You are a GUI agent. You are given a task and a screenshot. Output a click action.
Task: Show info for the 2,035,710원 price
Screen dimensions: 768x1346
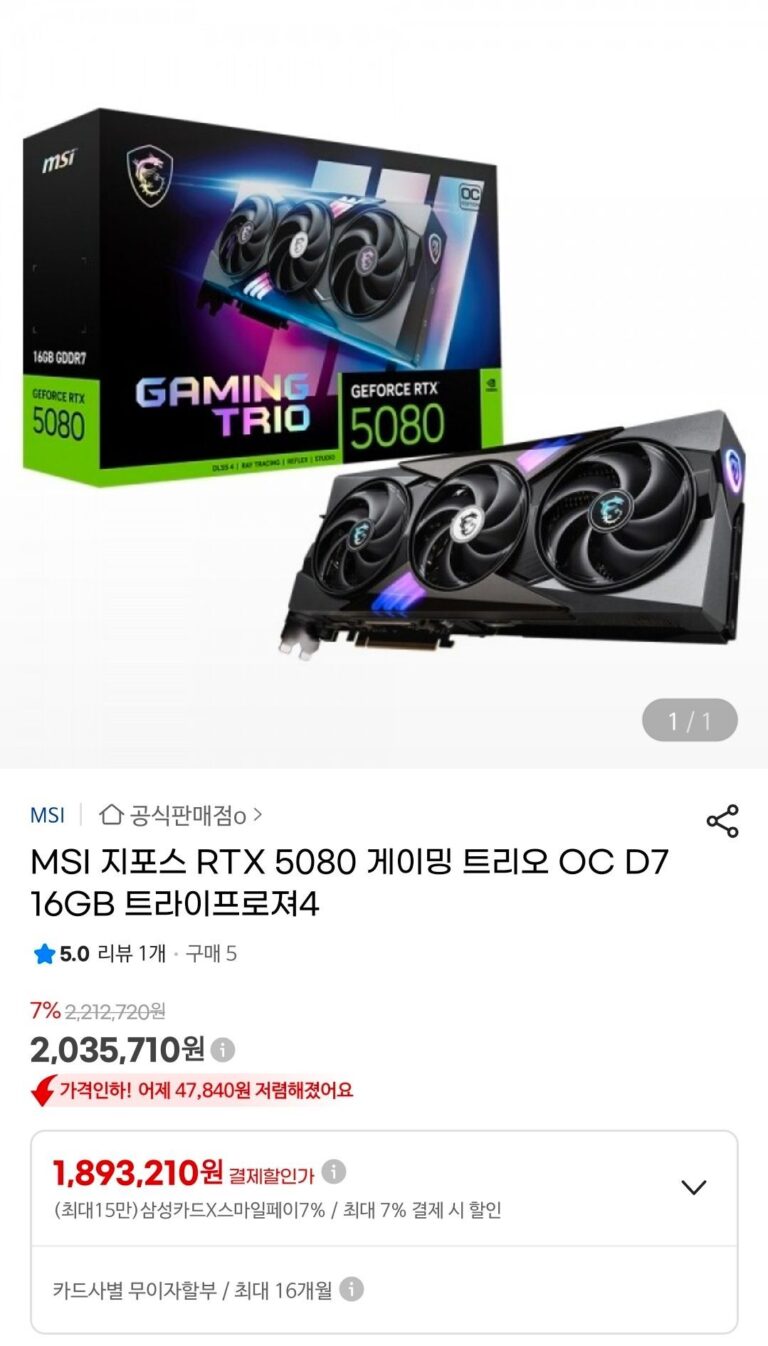pyautogui.click(x=224, y=1050)
